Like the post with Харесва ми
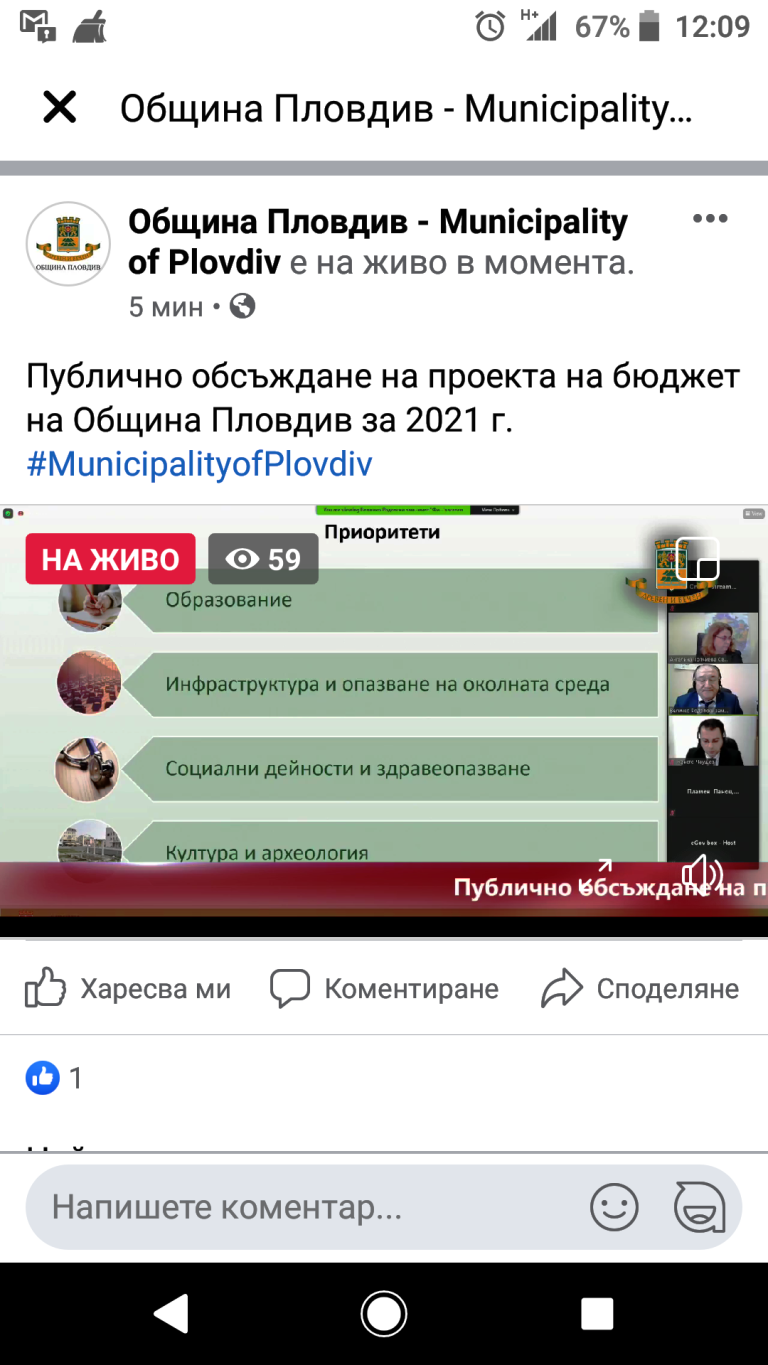768x1365 pixels. coord(128,989)
